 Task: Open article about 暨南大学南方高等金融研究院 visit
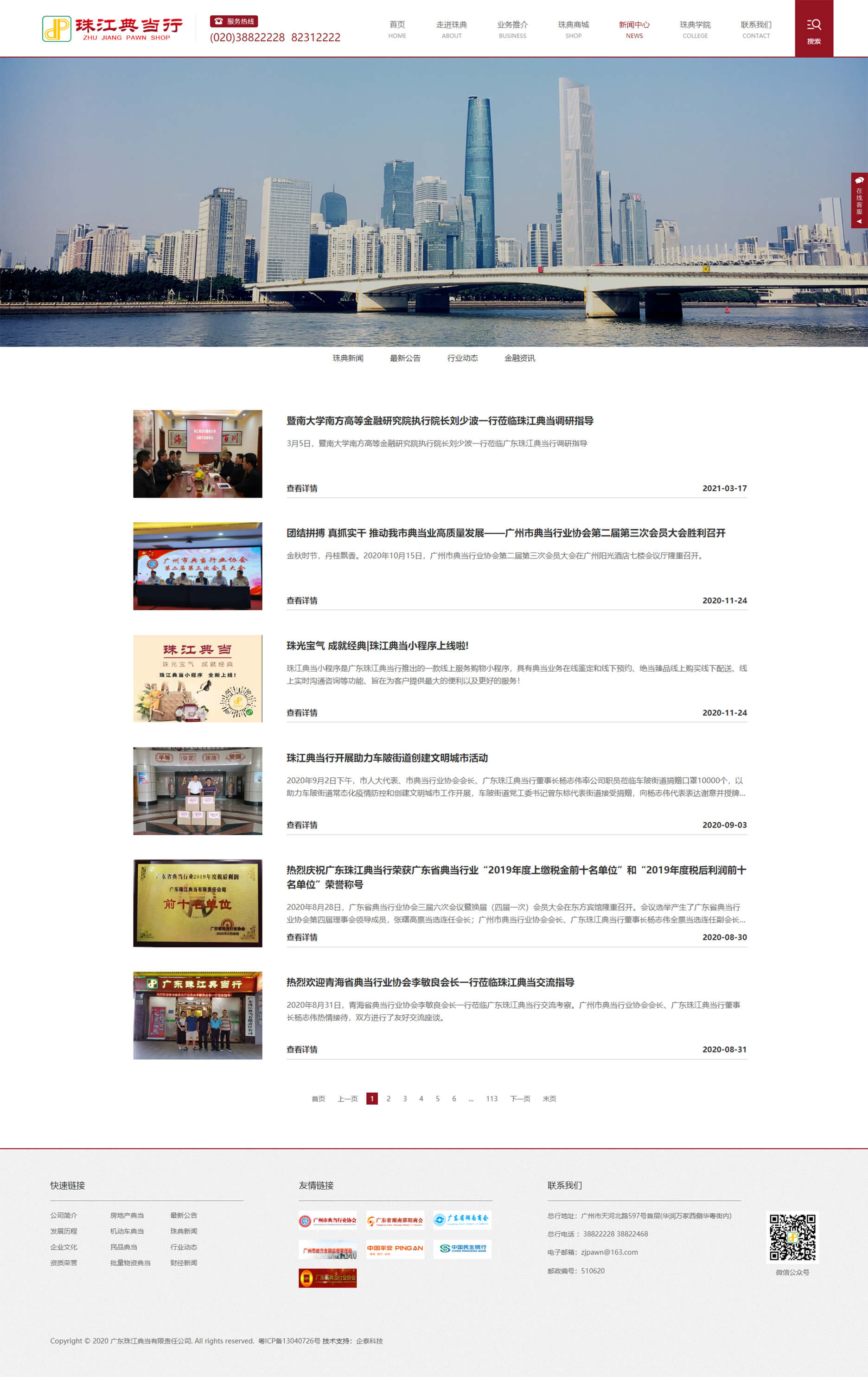tap(439, 421)
